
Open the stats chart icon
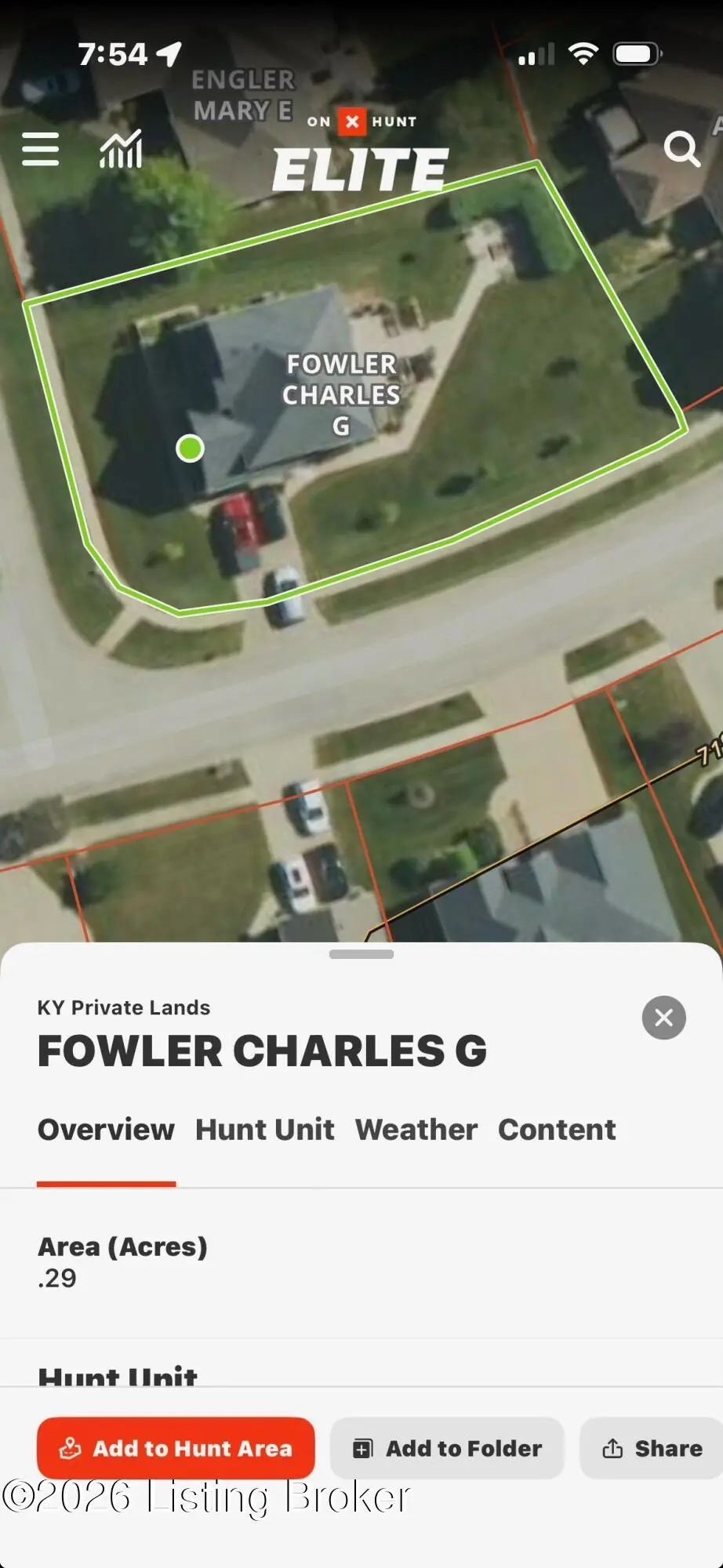[121, 149]
